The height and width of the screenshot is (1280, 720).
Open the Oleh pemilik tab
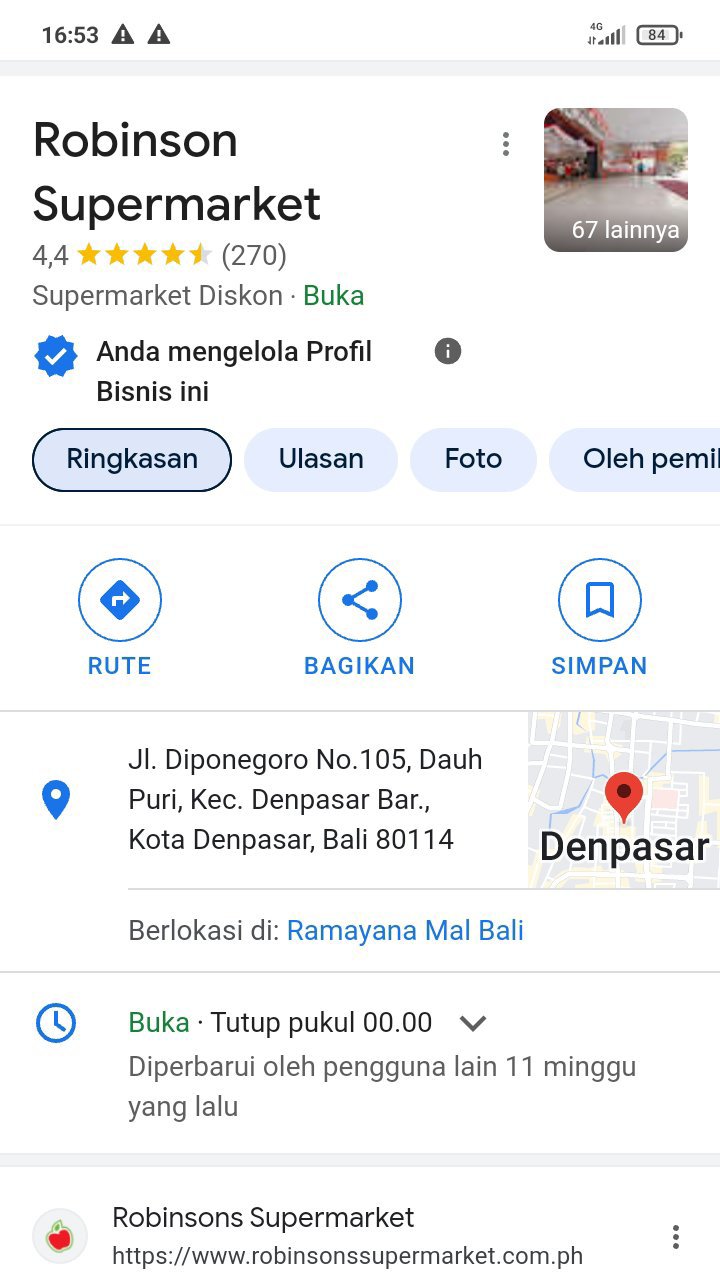pos(640,460)
